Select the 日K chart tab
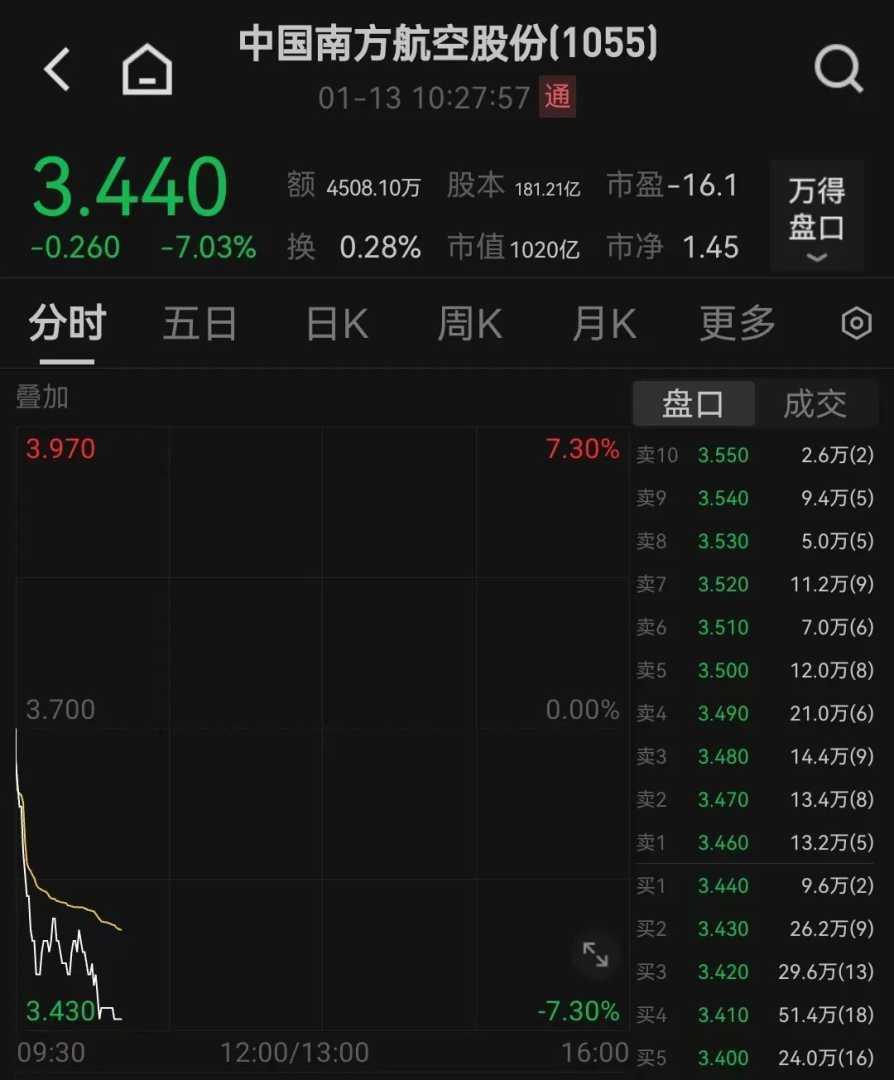This screenshot has height=1080, width=894. coord(337,324)
